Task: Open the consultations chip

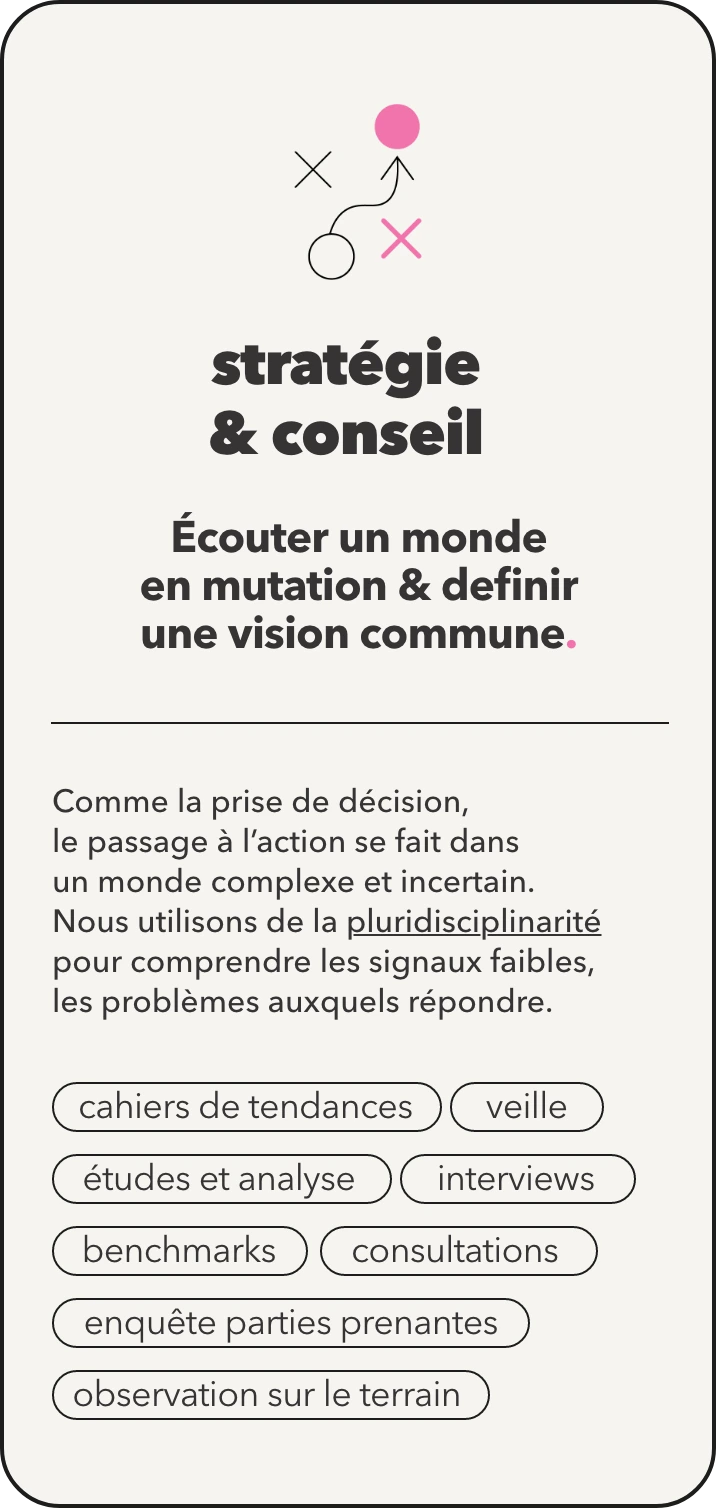Action: pyautogui.click(x=458, y=1251)
